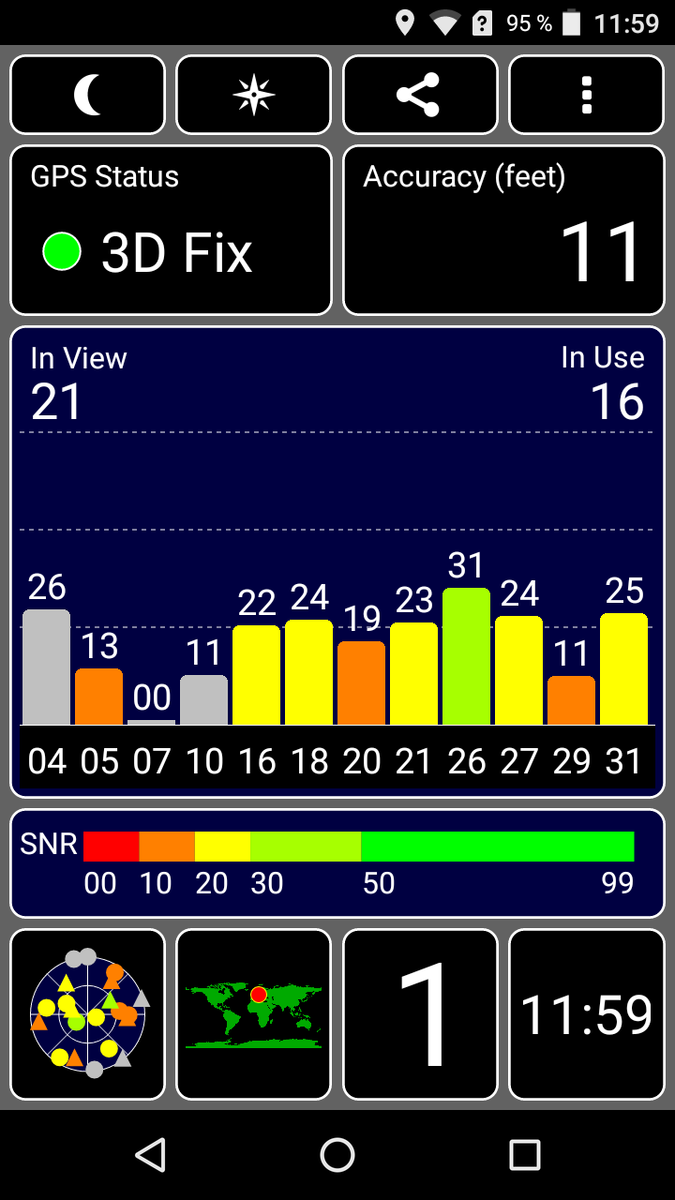Viewport: 675px width, 1200px height.
Task: Share the GPS data
Action: (419, 95)
